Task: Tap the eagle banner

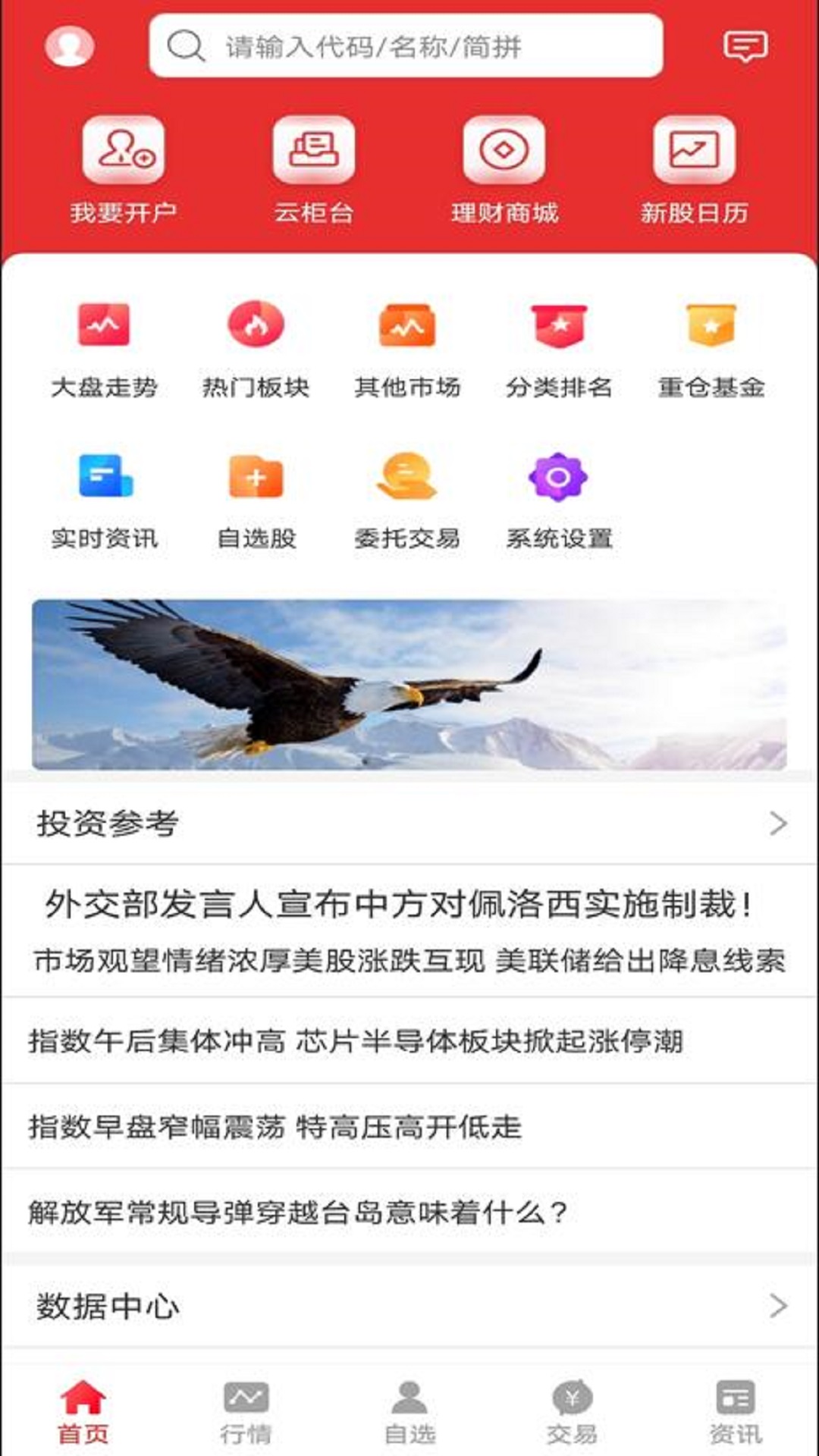Action: coord(409,685)
